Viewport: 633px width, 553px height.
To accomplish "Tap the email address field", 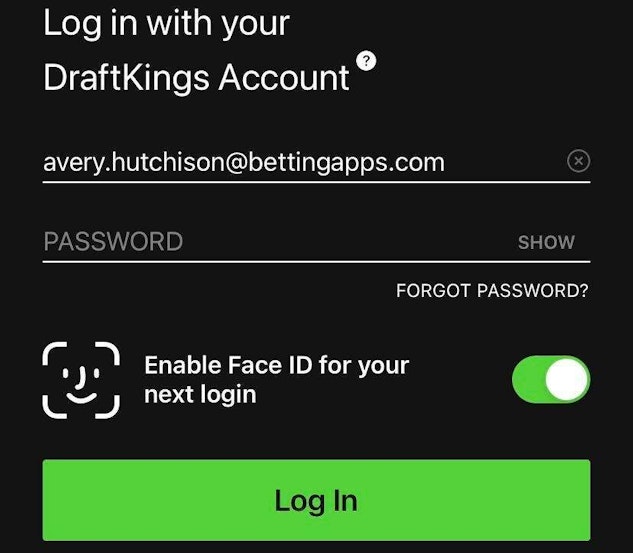I will click(290, 162).
